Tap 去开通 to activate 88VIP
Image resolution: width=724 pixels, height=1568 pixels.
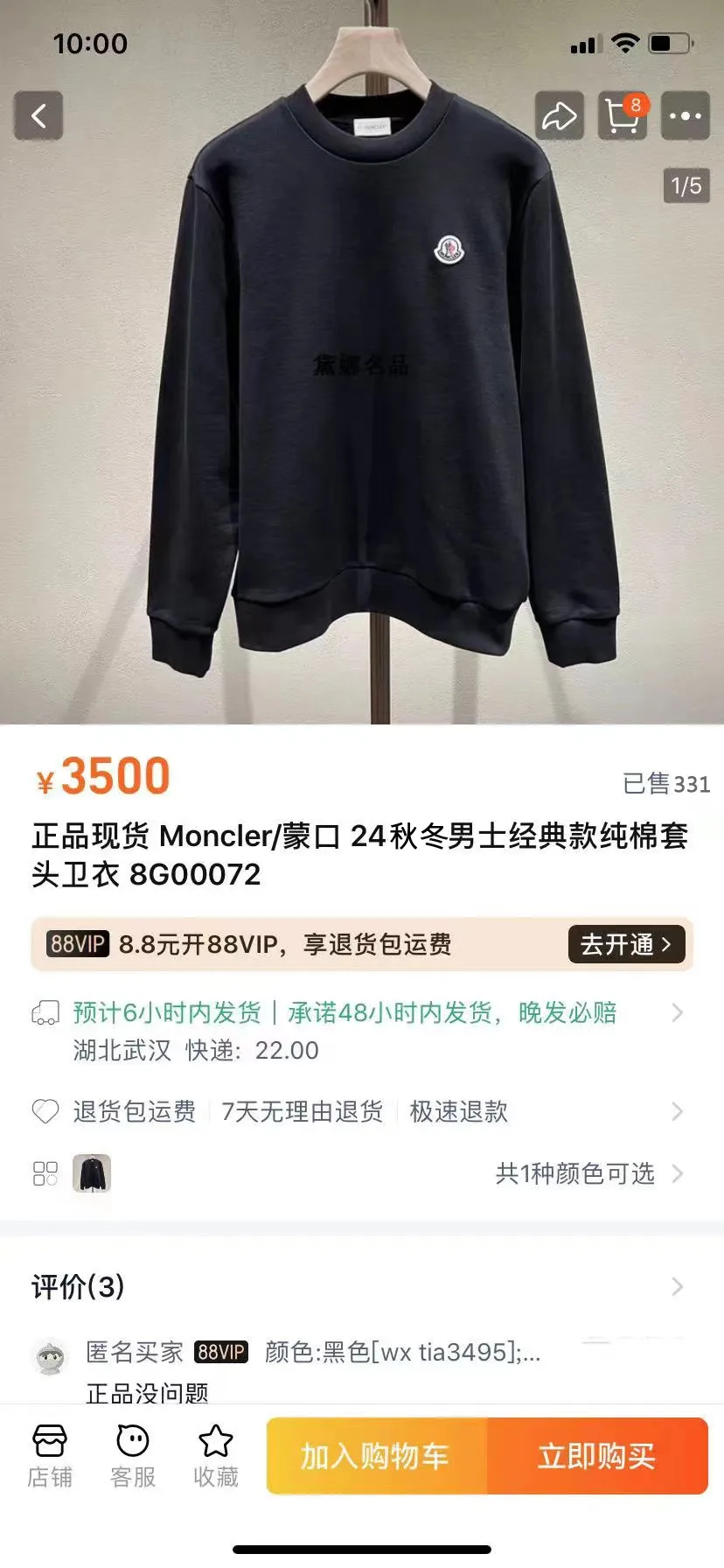pyautogui.click(x=626, y=944)
